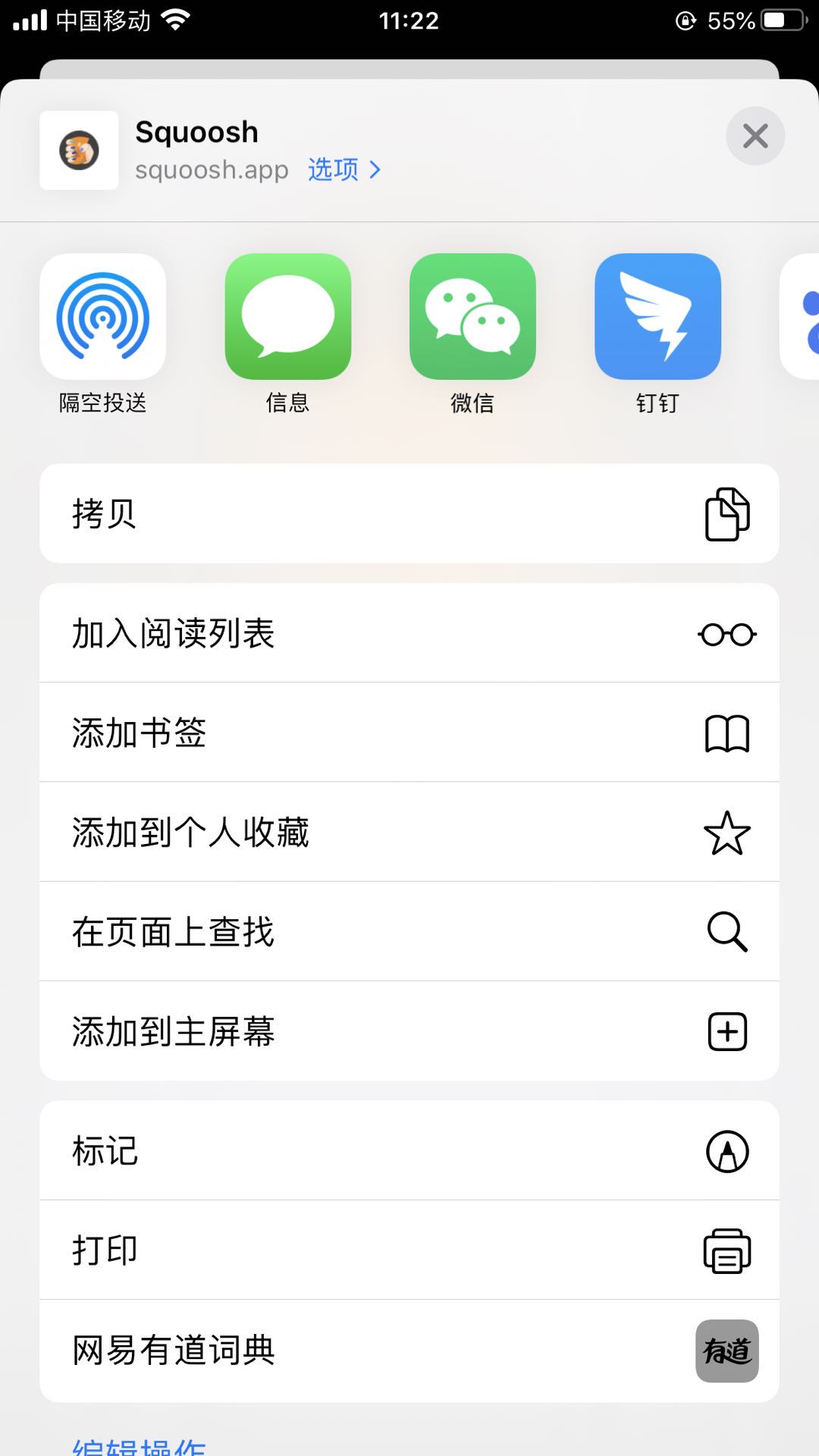Choose 添加书签
819x1456 pixels.
pyautogui.click(x=409, y=733)
